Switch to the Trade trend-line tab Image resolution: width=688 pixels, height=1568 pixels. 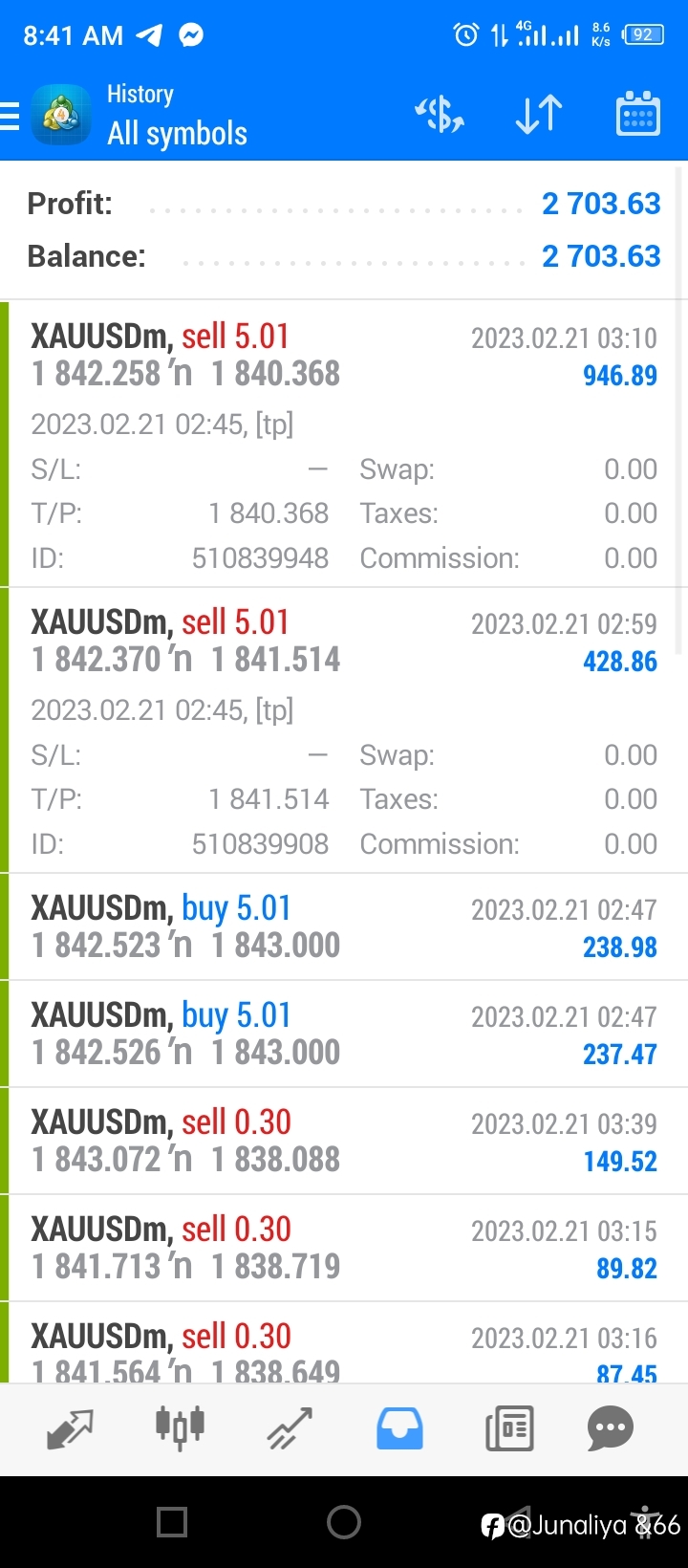tap(290, 1429)
